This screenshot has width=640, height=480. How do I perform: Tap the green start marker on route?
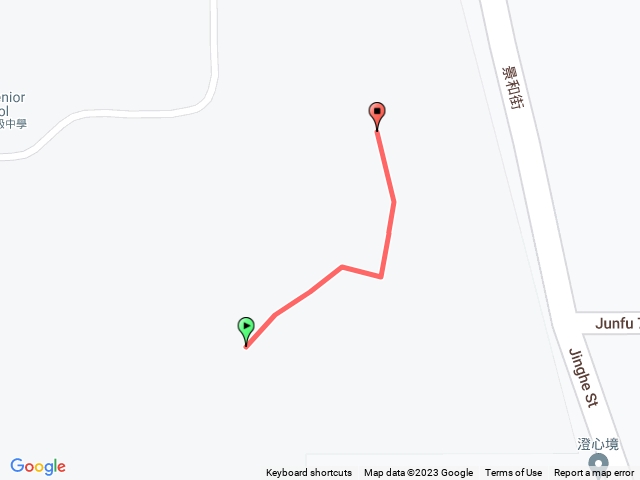[x=246, y=328]
